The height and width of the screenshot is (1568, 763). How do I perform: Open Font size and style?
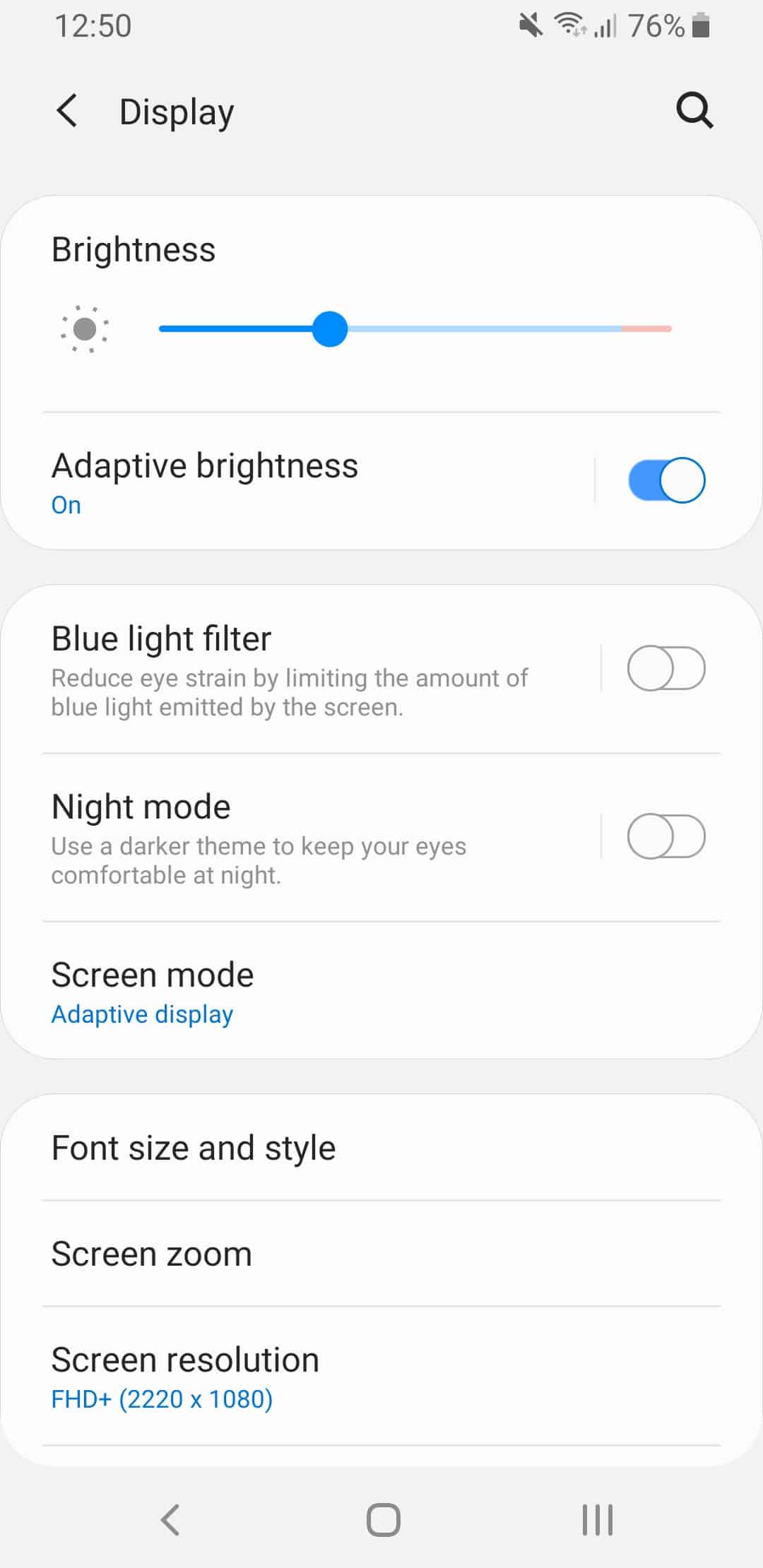pos(283,1148)
